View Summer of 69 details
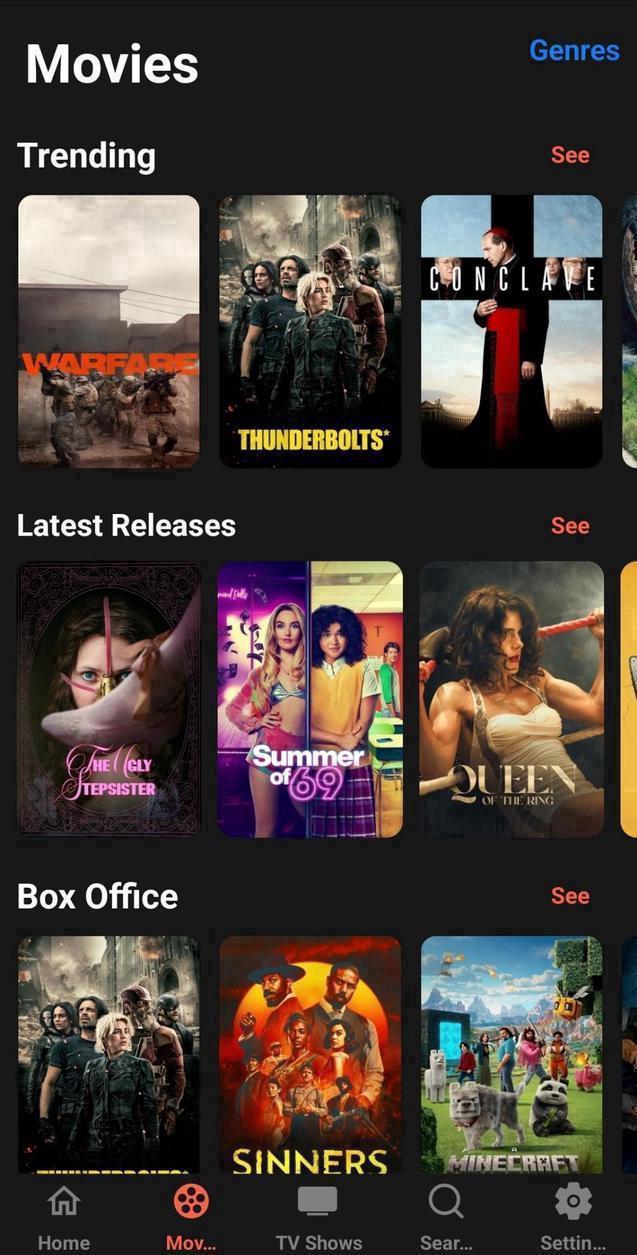Image resolution: width=637 pixels, height=1255 pixels. (x=310, y=698)
